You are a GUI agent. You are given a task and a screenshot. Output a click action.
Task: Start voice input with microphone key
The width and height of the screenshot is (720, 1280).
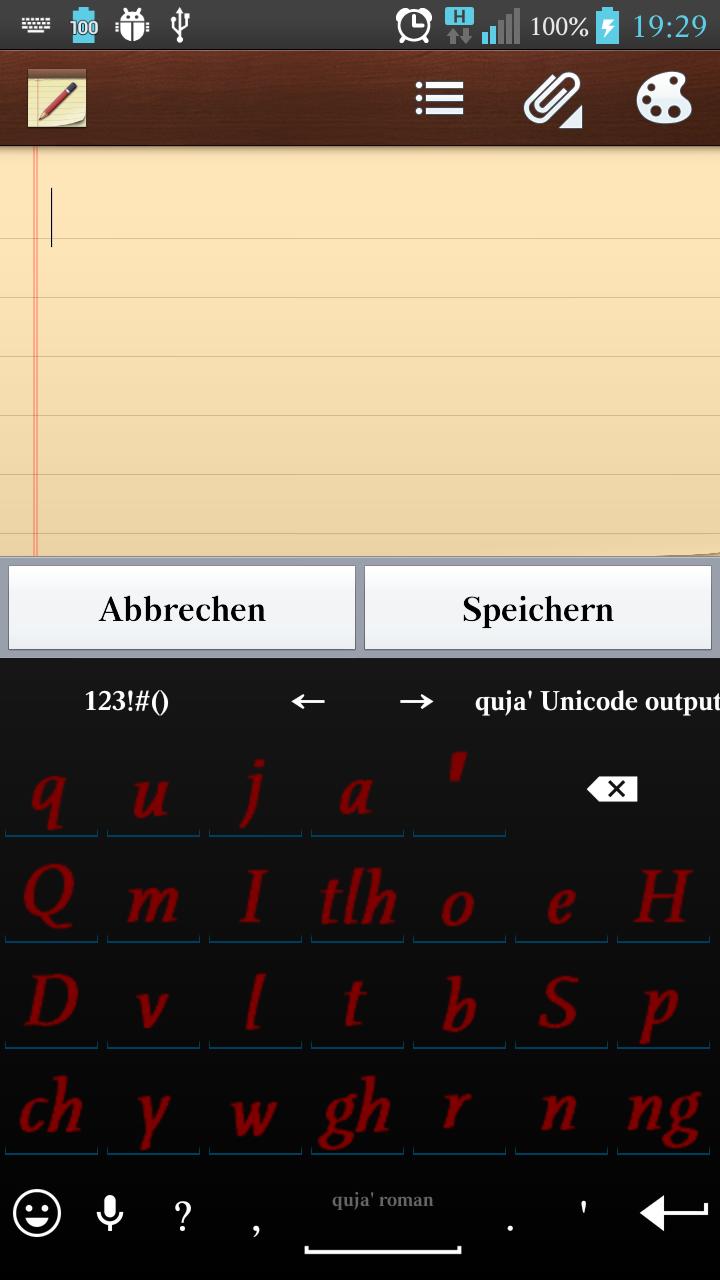pyautogui.click(x=110, y=1214)
